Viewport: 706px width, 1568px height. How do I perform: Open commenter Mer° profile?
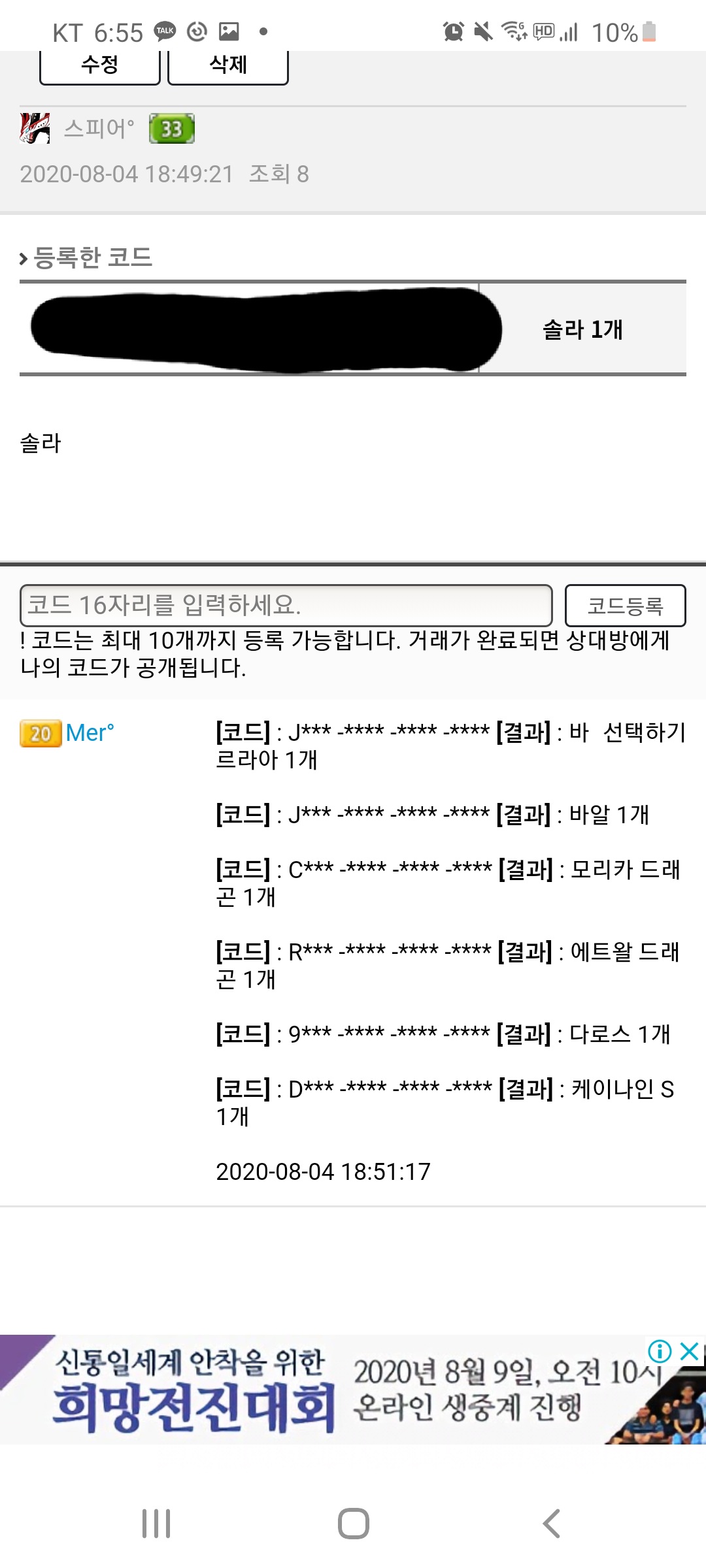point(90,733)
